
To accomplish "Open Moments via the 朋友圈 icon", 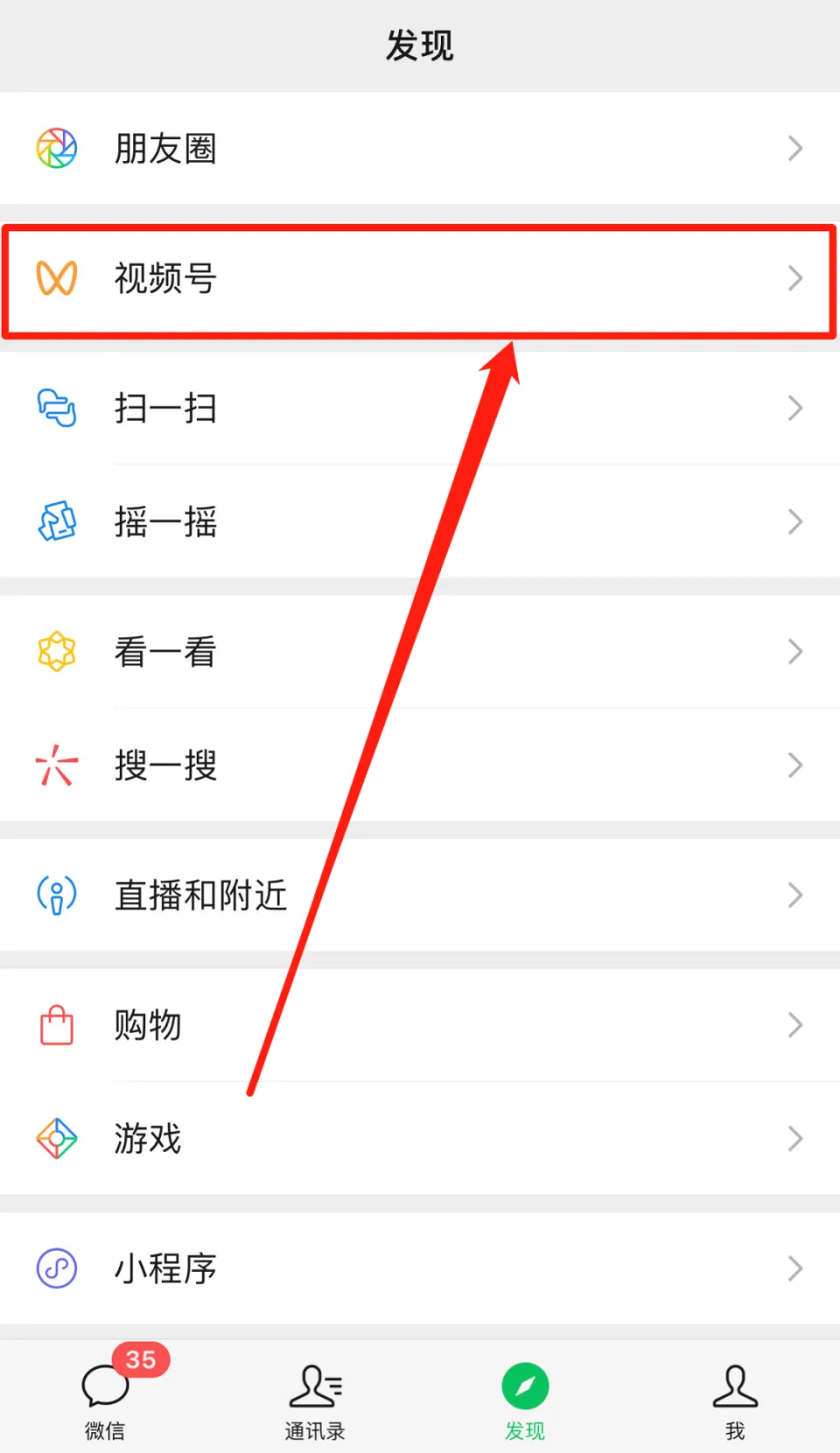I will pos(56,148).
